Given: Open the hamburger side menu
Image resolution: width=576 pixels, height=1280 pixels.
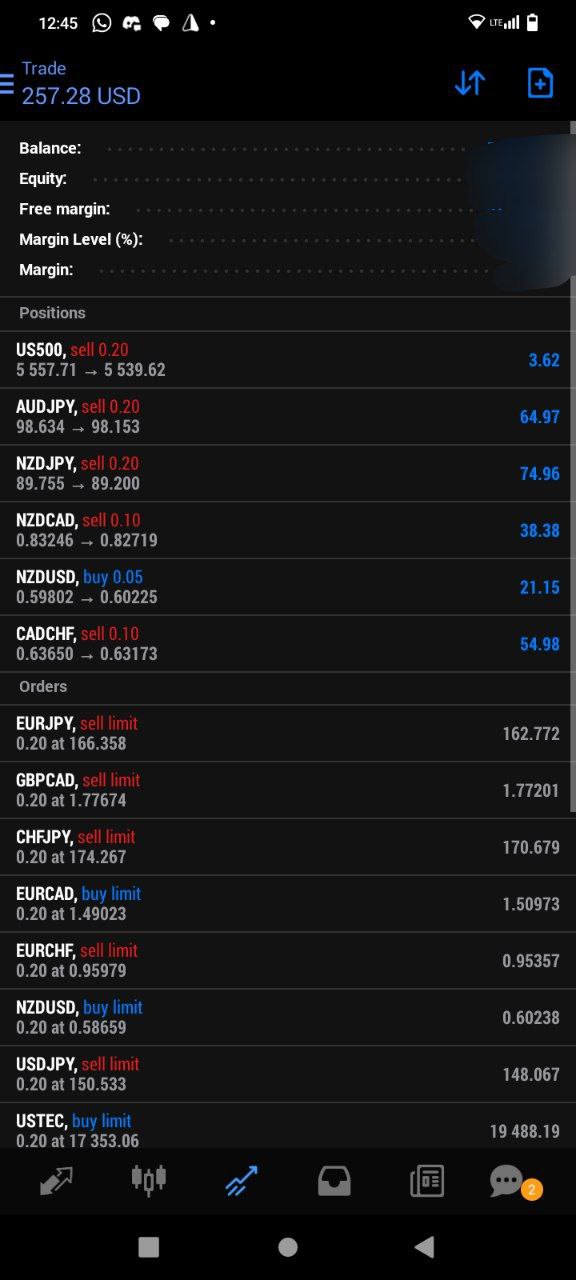Looking at the screenshot, I should pos(6,83).
